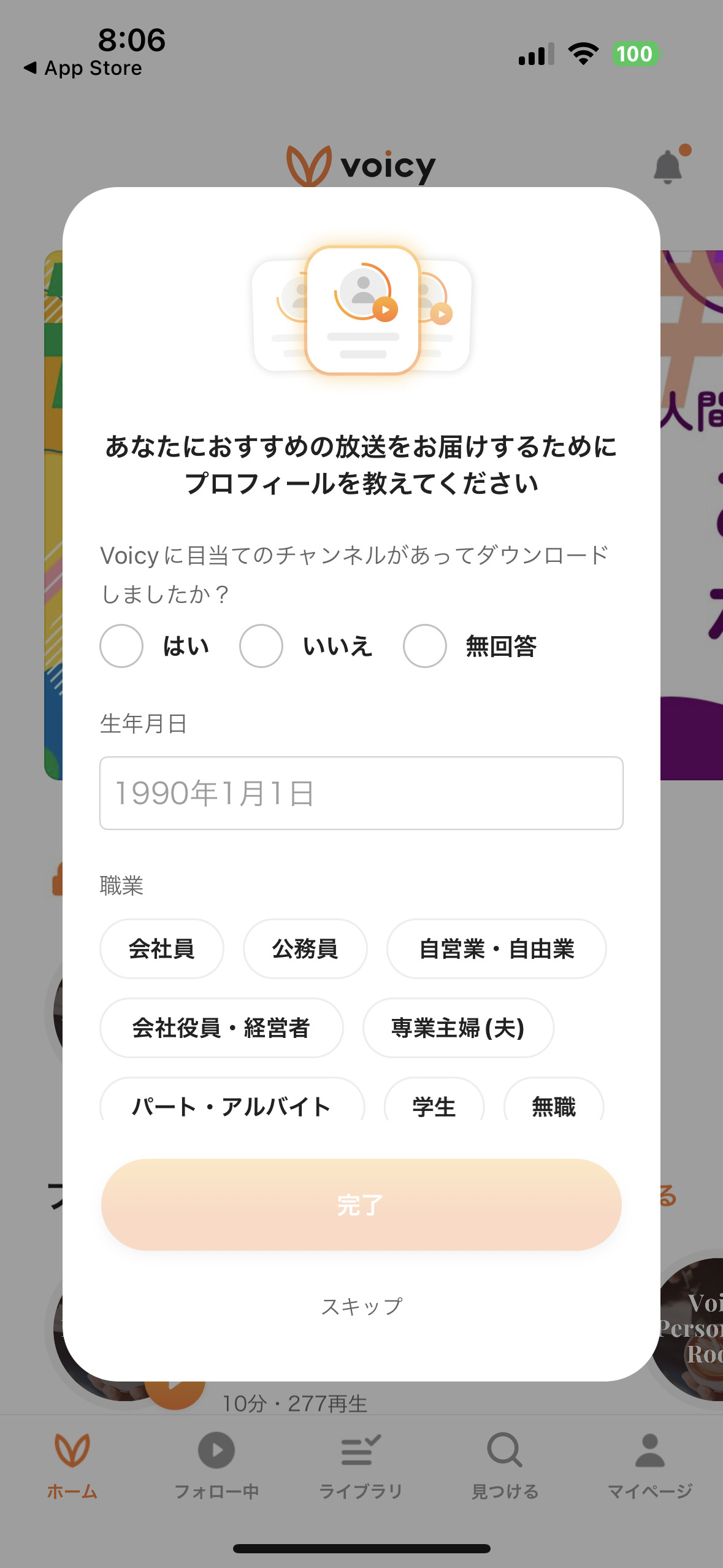Tap the 自営業・自由業 chip
The image size is (723, 1568).
click(x=496, y=948)
